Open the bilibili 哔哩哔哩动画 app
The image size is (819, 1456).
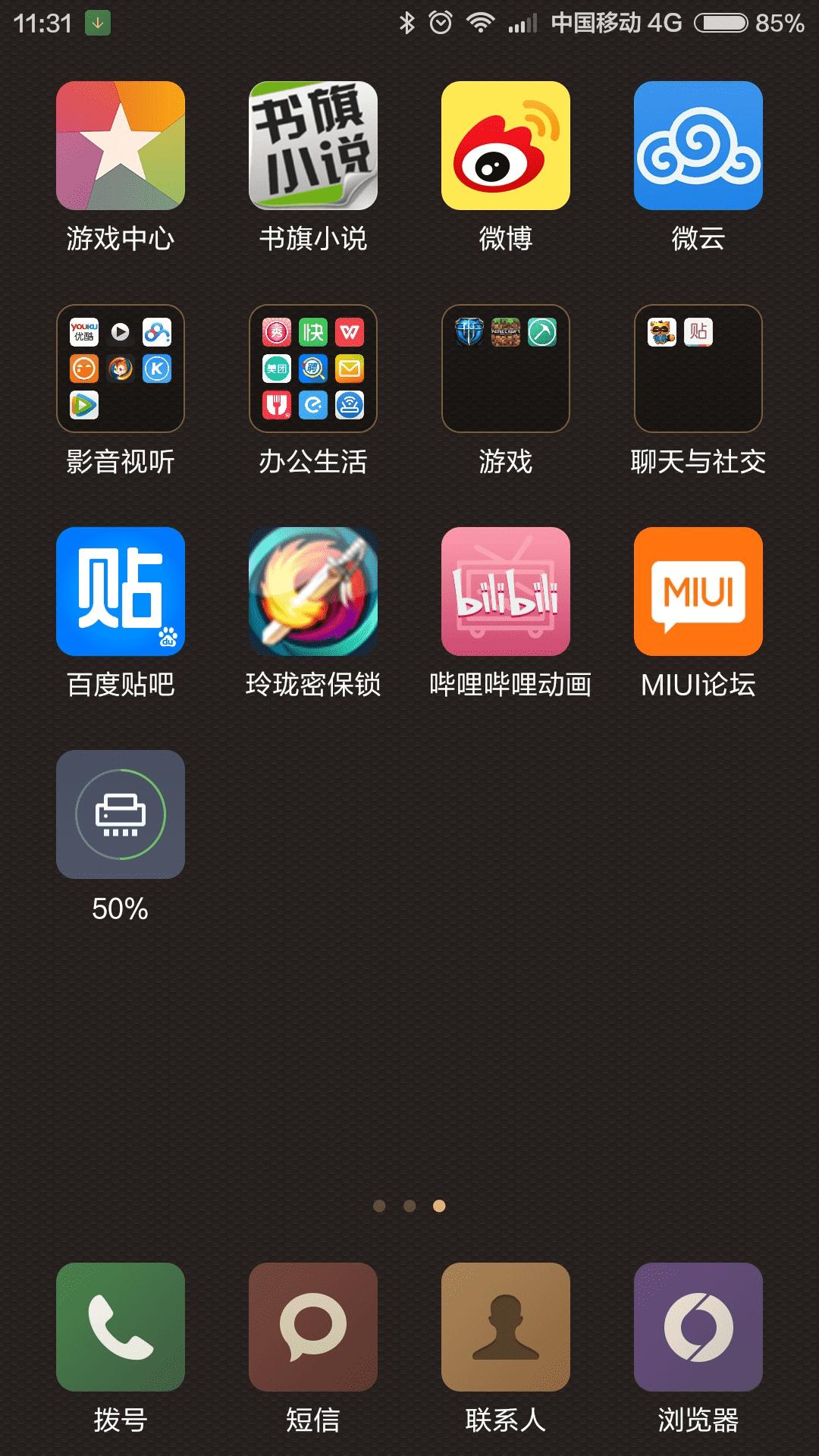pos(505,591)
